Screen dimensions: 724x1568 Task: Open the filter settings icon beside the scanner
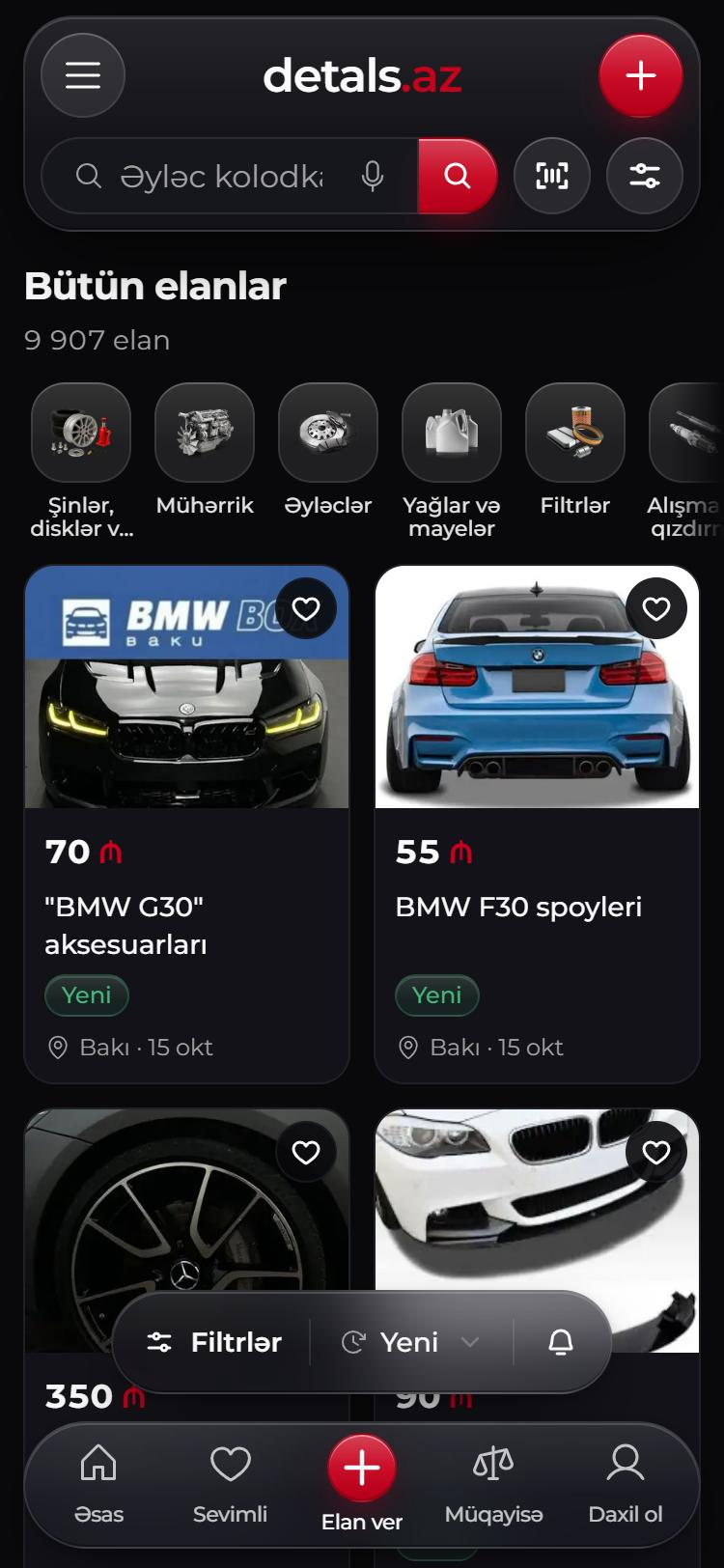tap(645, 176)
